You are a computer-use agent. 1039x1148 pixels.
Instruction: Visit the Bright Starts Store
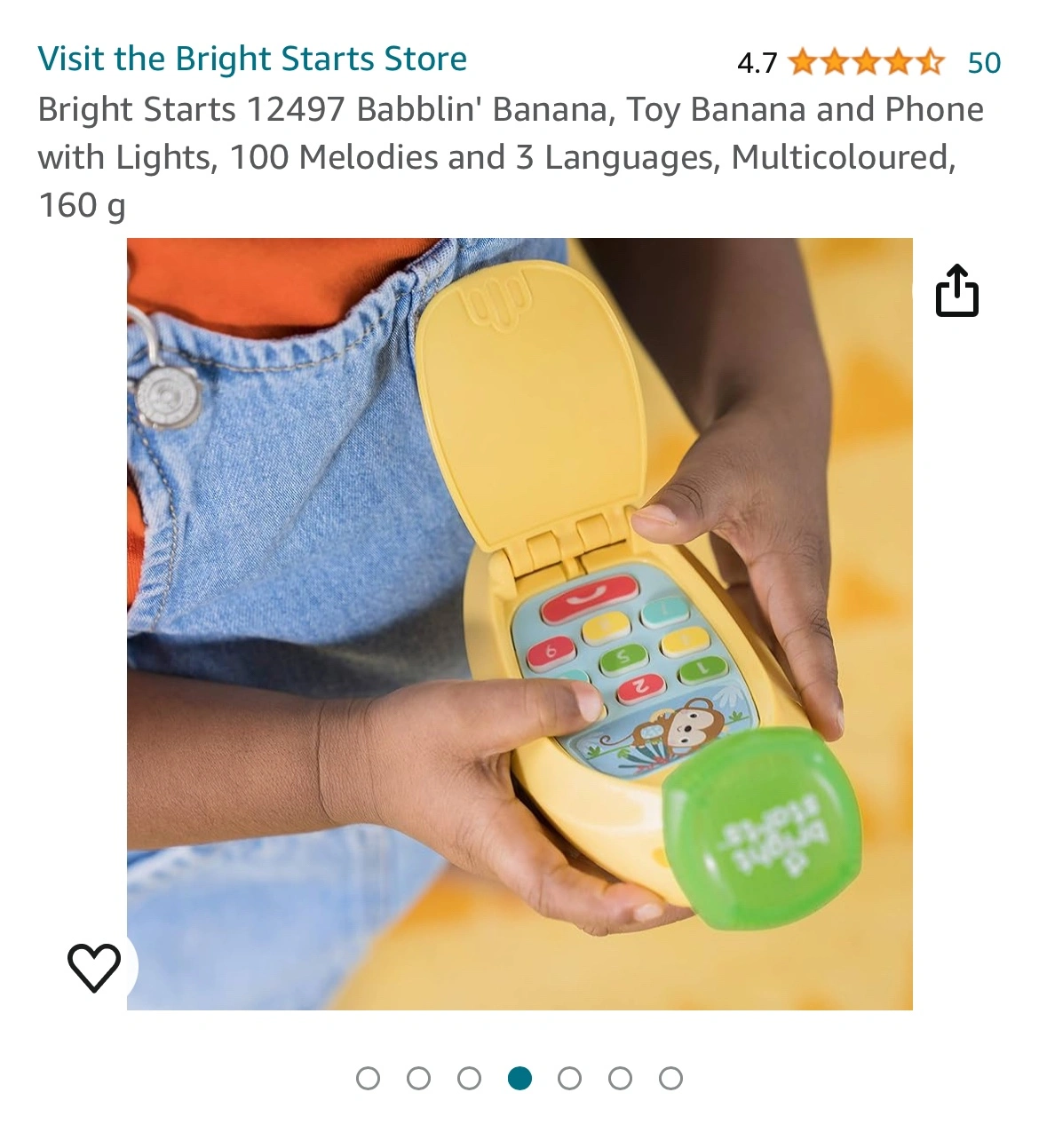252,59
